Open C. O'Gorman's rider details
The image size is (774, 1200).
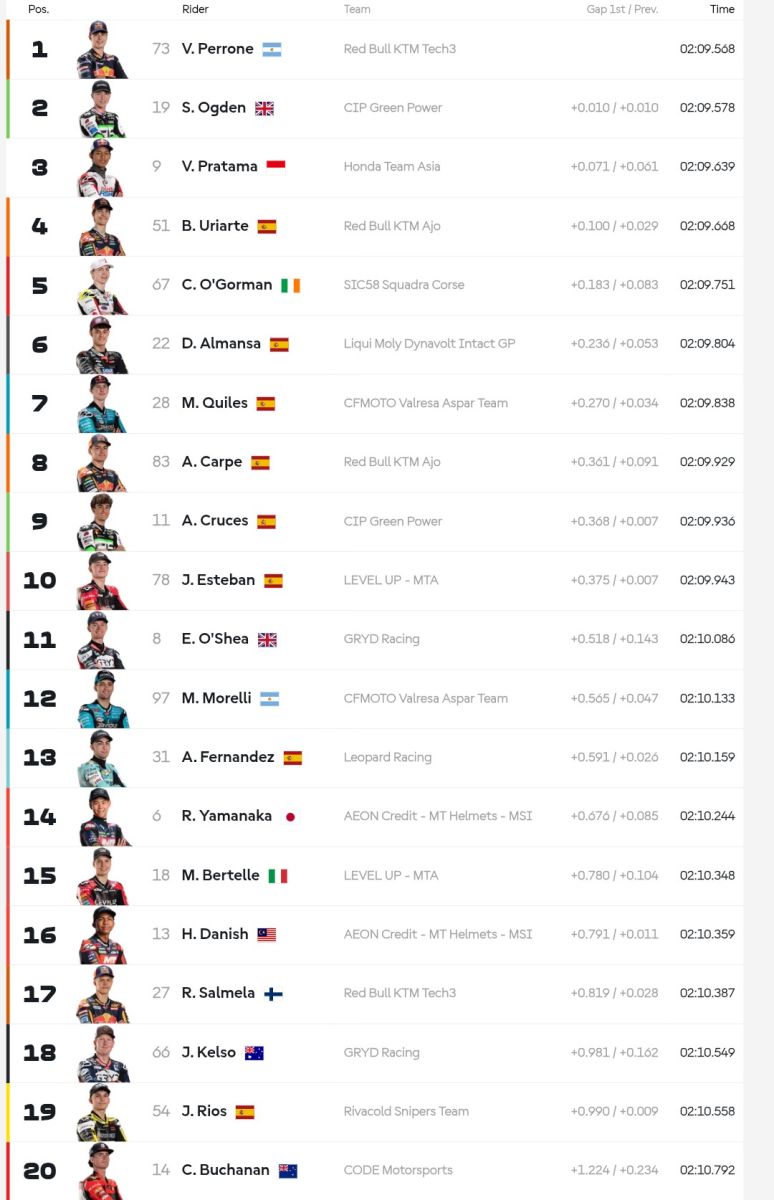[227, 285]
